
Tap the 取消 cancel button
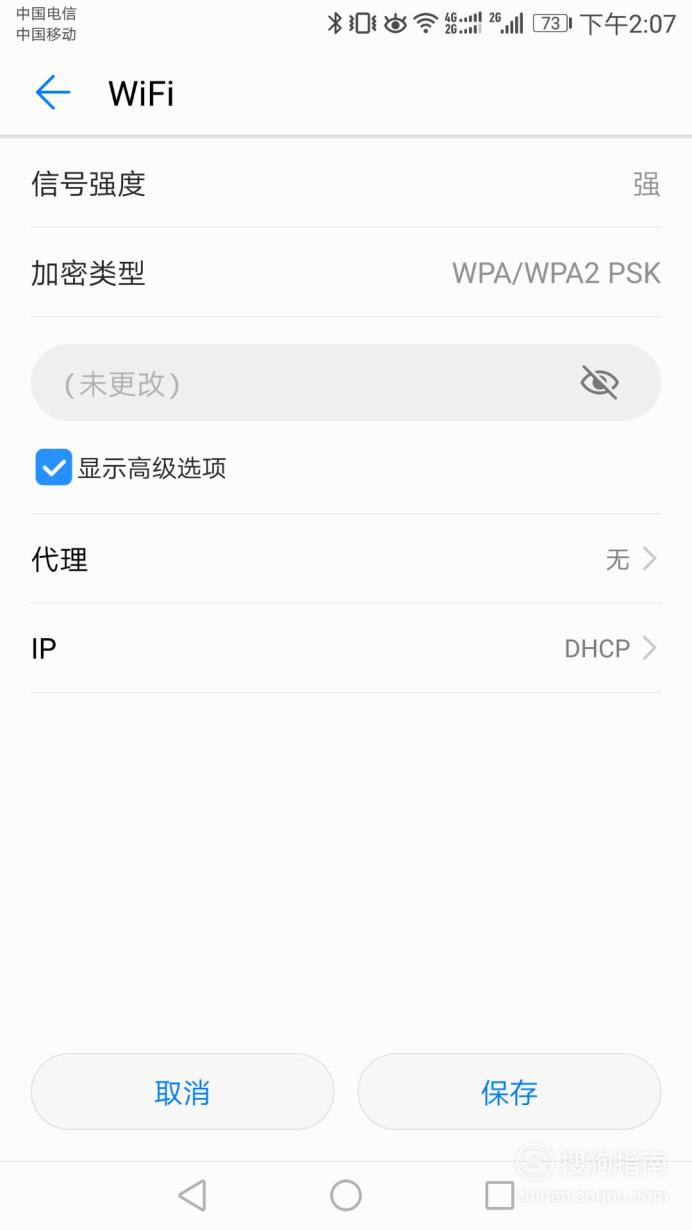tap(182, 1092)
